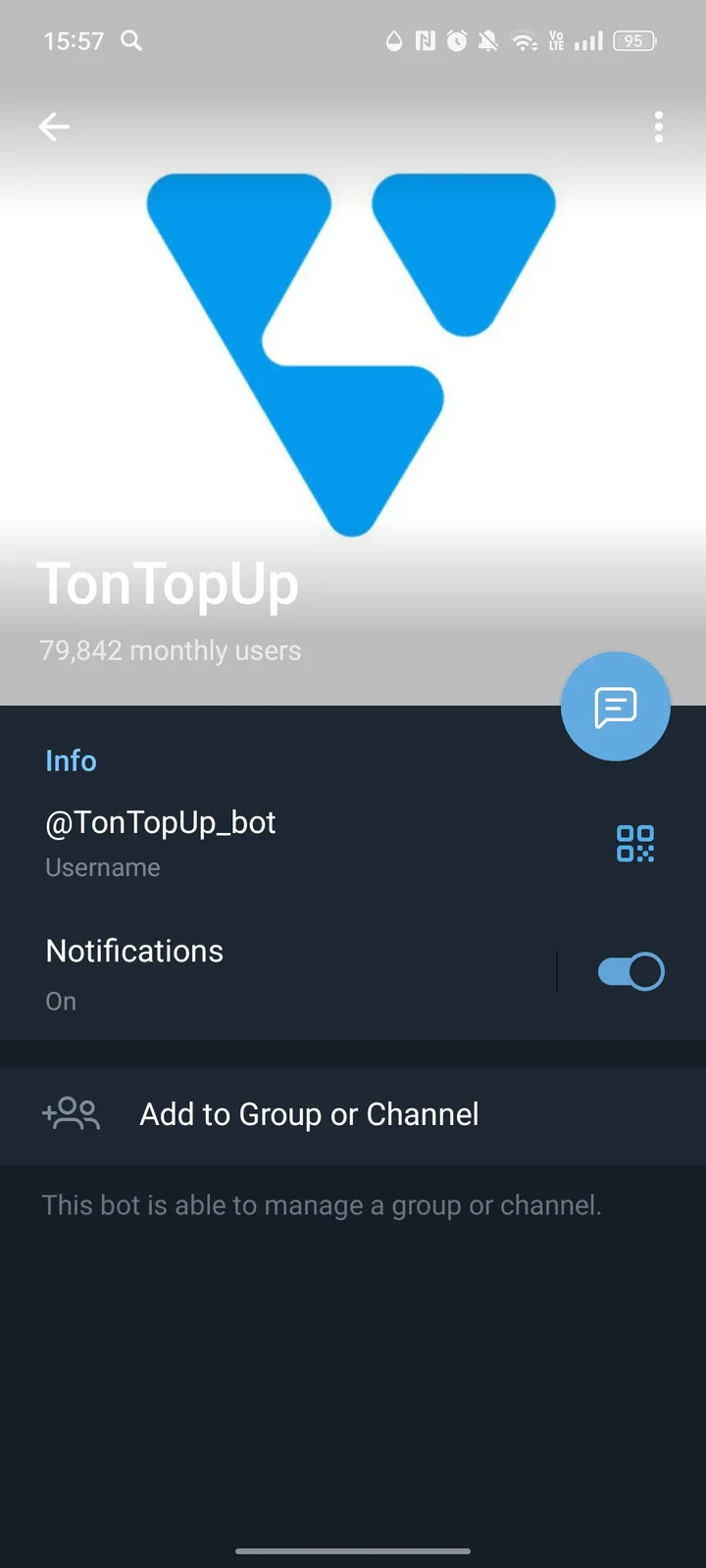
Task: Tap the alarm clock status icon
Action: coord(457,41)
